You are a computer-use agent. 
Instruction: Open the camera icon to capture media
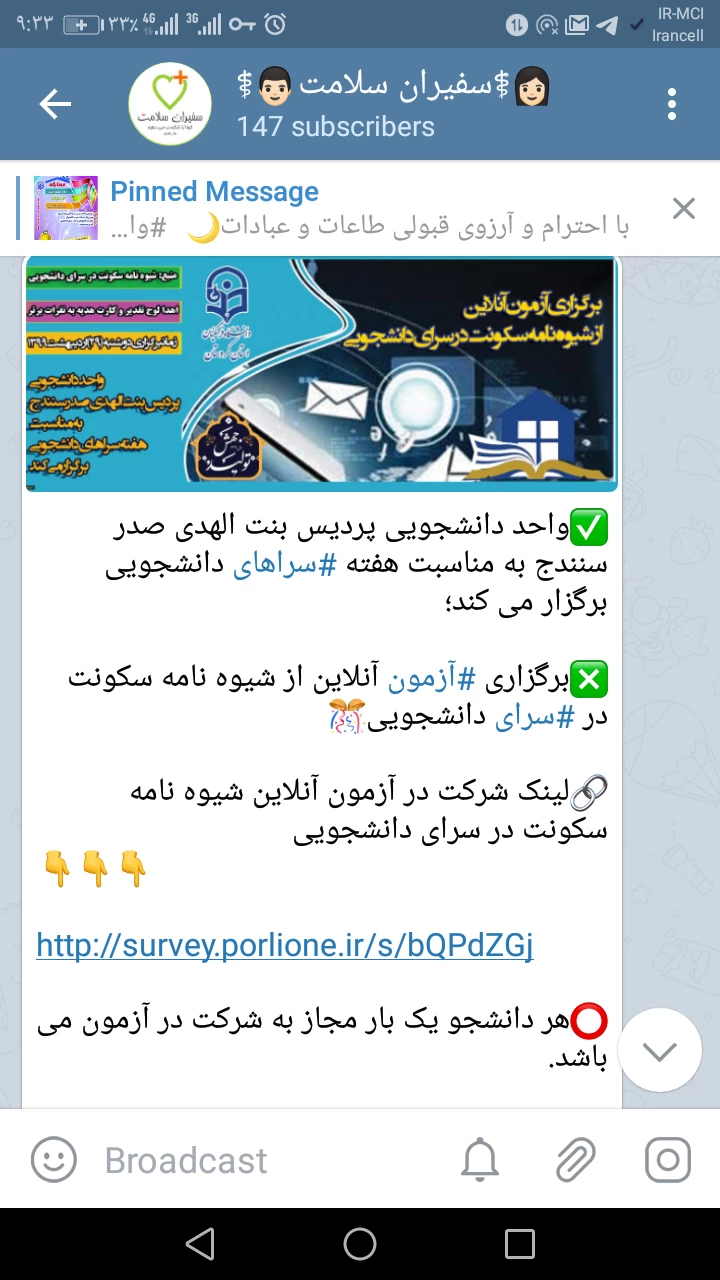(x=667, y=1160)
